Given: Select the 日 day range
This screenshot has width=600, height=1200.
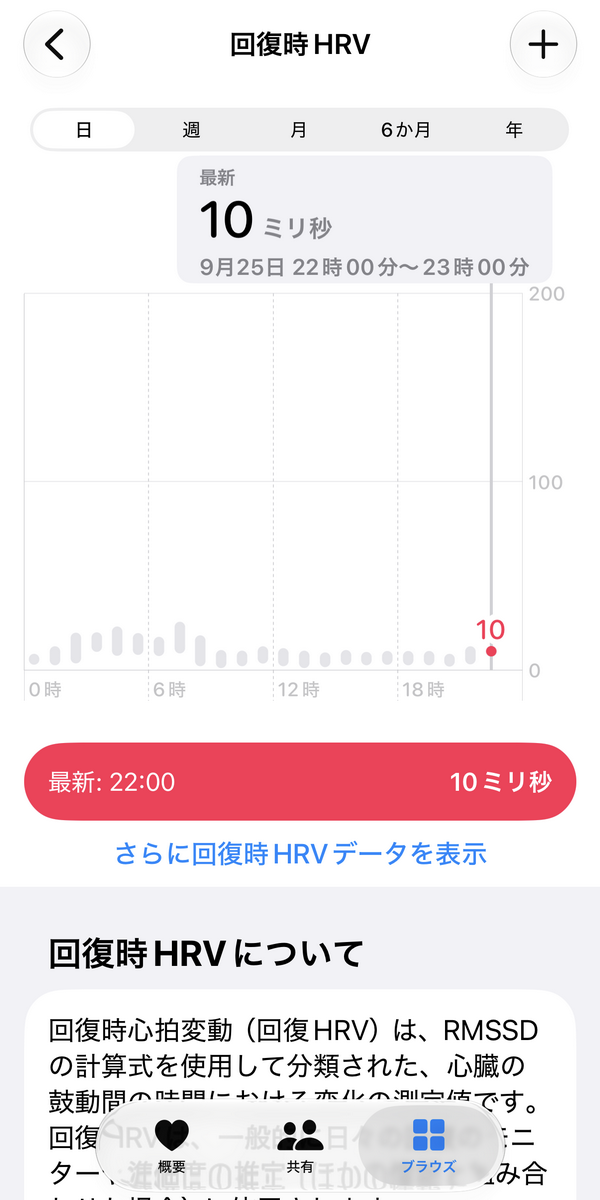Looking at the screenshot, I should tap(84, 130).
